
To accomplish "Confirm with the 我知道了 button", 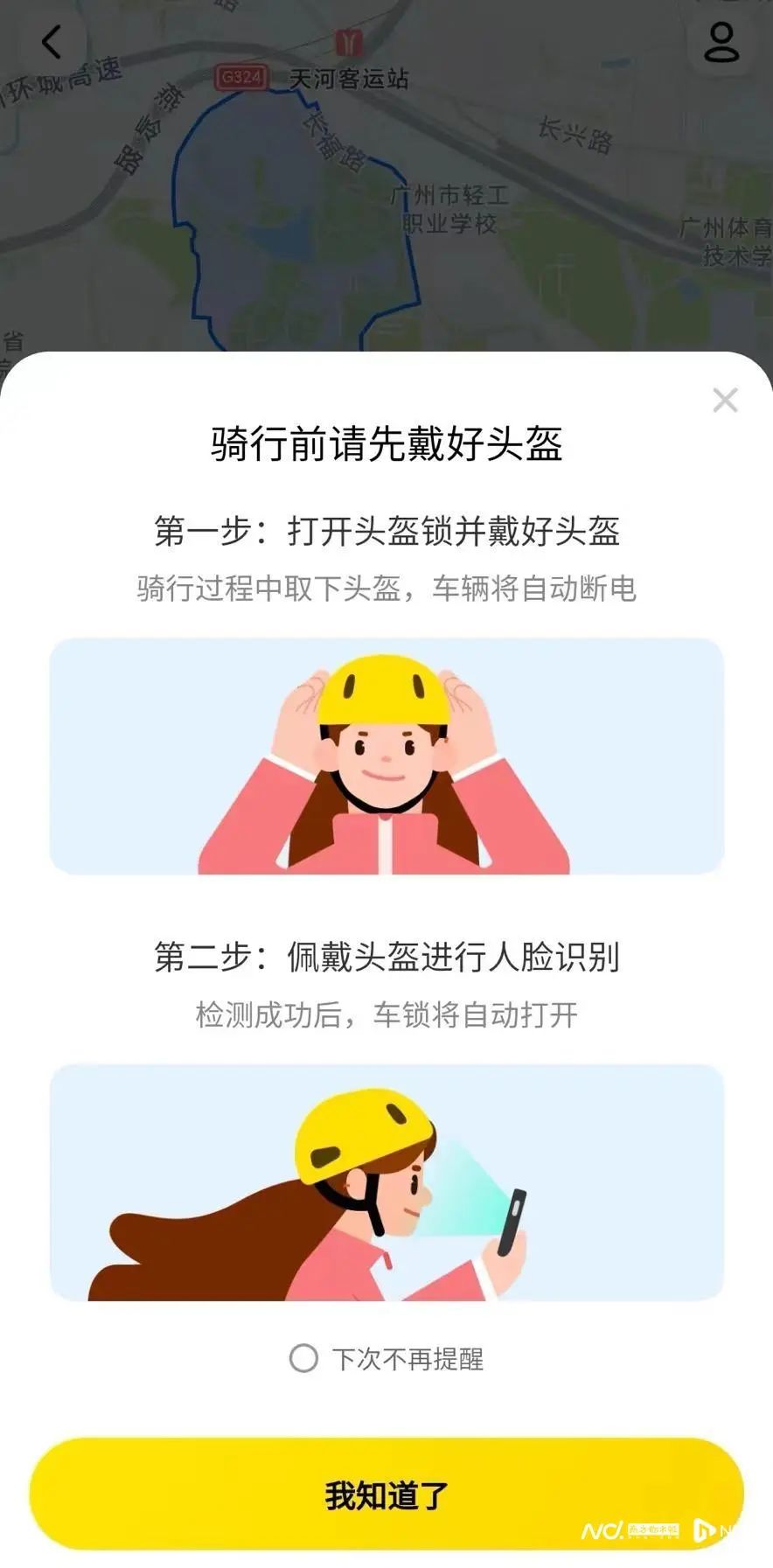I will click(x=386, y=1495).
